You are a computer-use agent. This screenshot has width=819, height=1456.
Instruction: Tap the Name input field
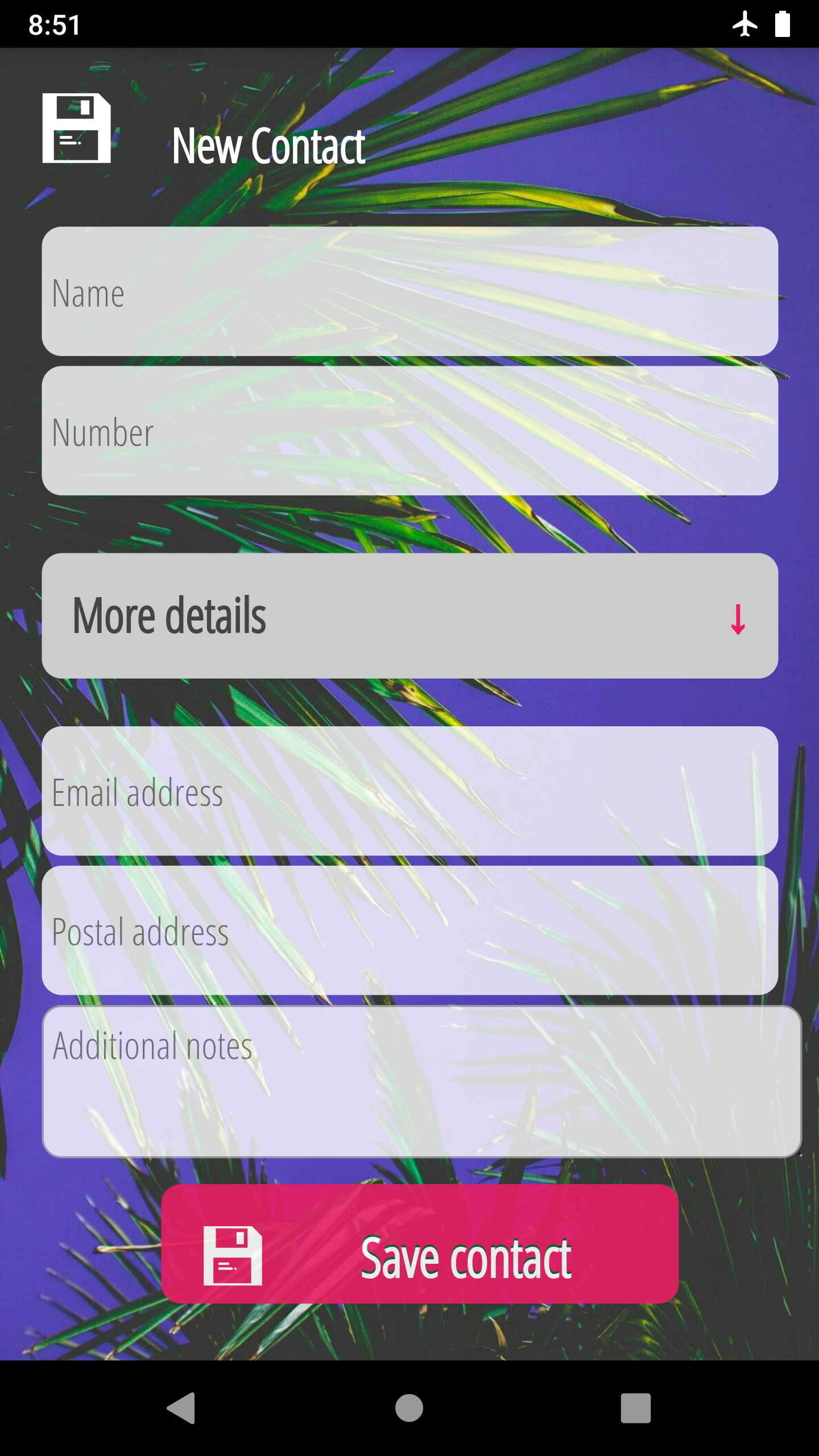409,292
